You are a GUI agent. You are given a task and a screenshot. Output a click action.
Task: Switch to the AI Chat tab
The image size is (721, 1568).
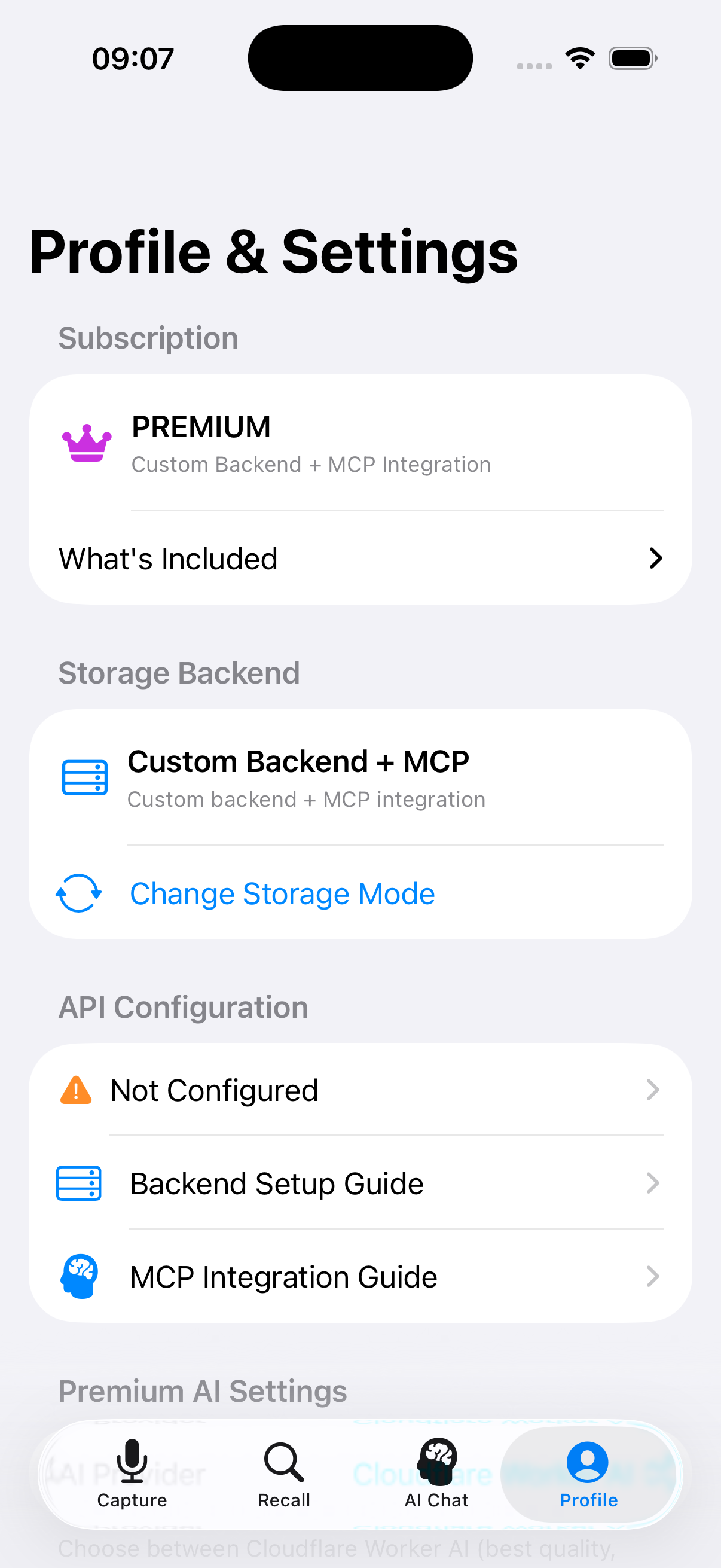(x=436, y=1473)
